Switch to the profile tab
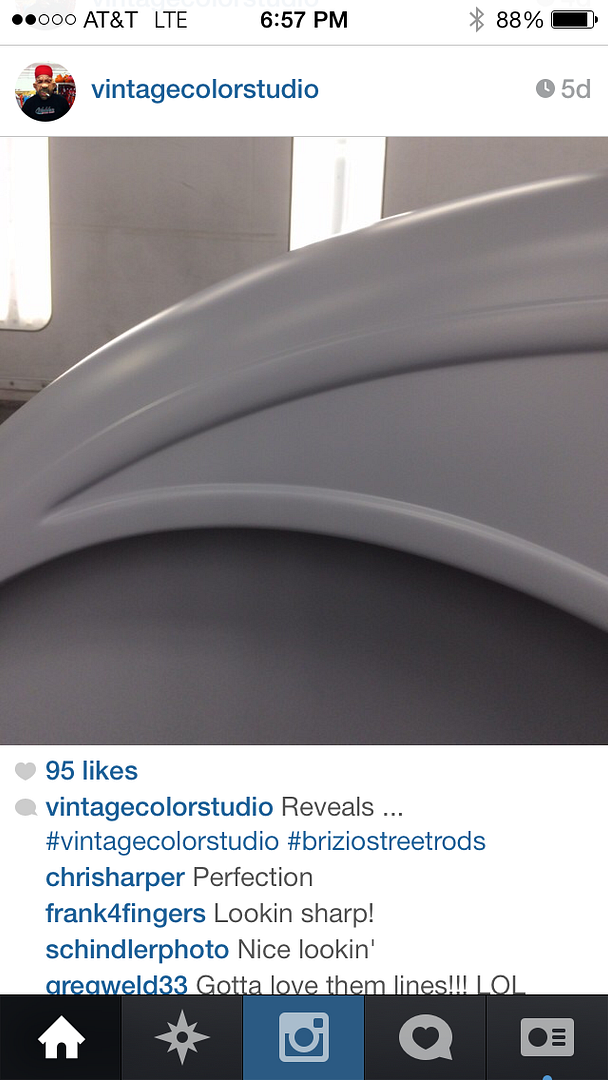 tap(547, 1038)
